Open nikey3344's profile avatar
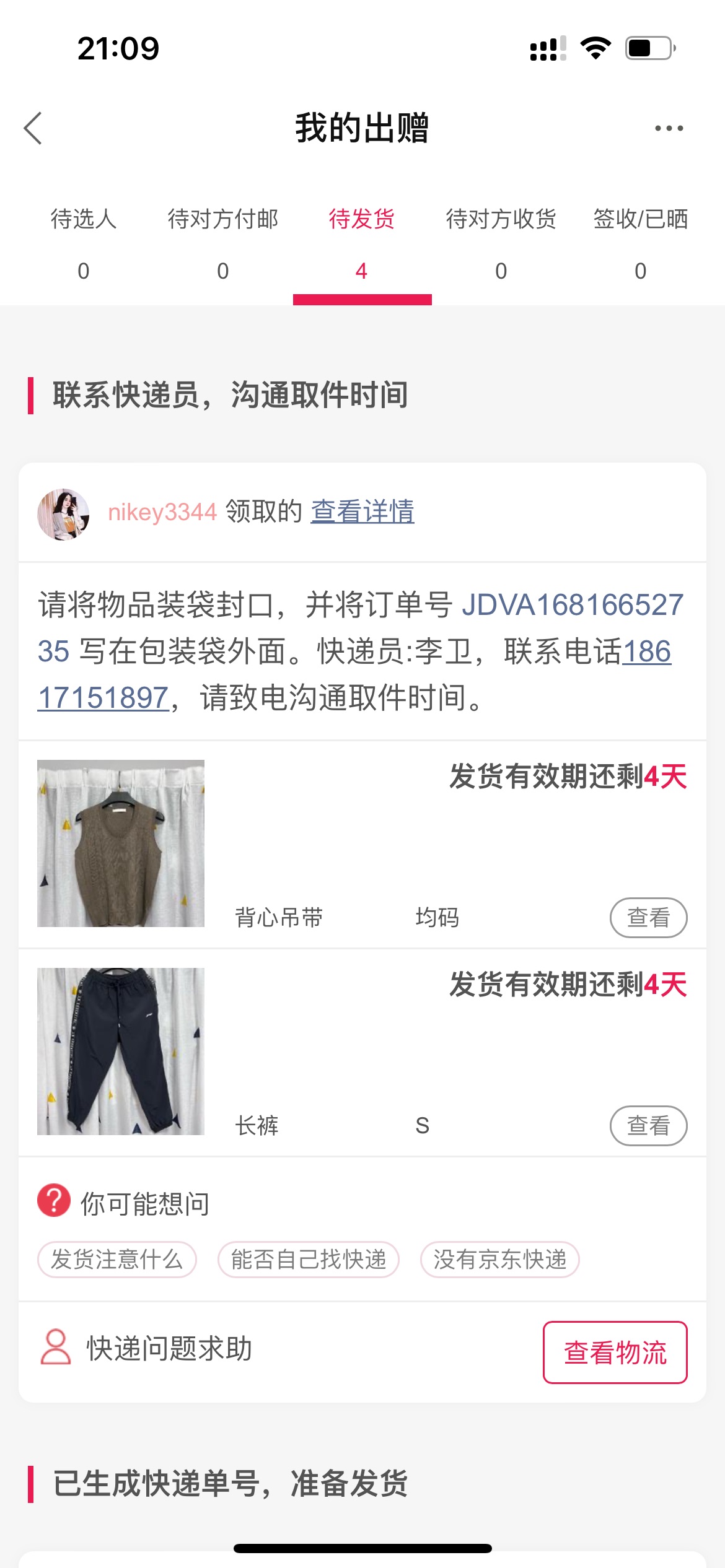 pyautogui.click(x=63, y=514)
